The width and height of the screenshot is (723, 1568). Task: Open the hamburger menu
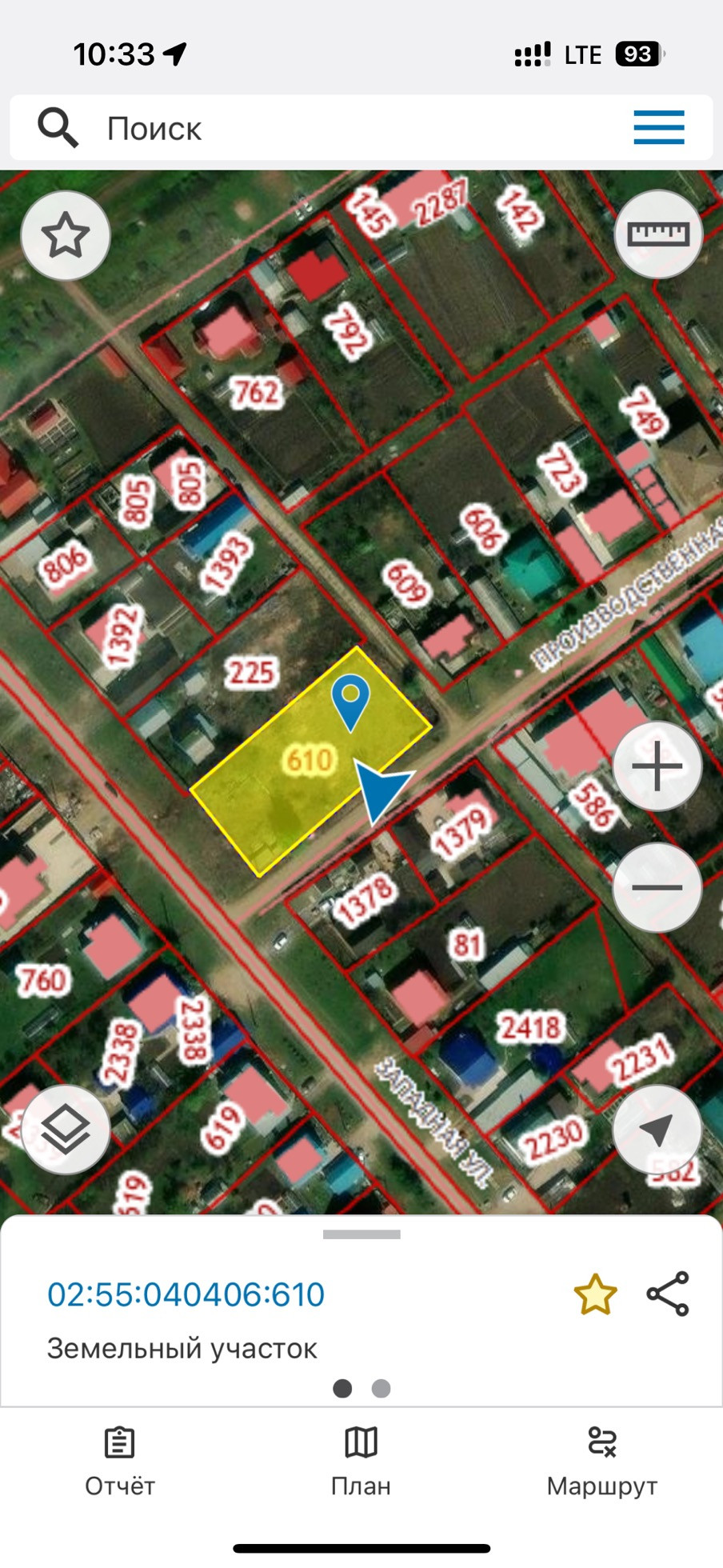(x=658, y=128)
